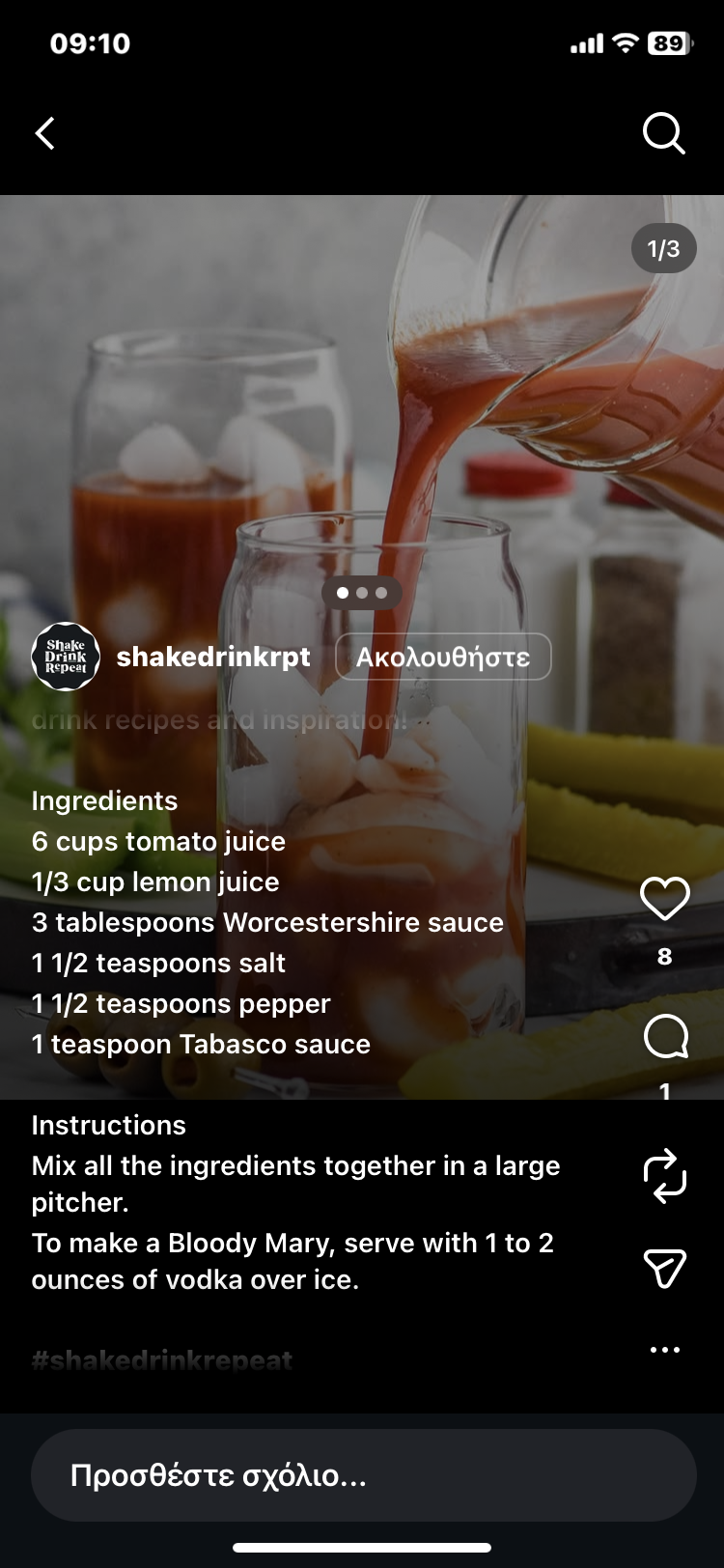Open shakedrinkrpt username link
Image resolution: width=724 pixels, height=1568 pixels.
click(x=213, y=658)
